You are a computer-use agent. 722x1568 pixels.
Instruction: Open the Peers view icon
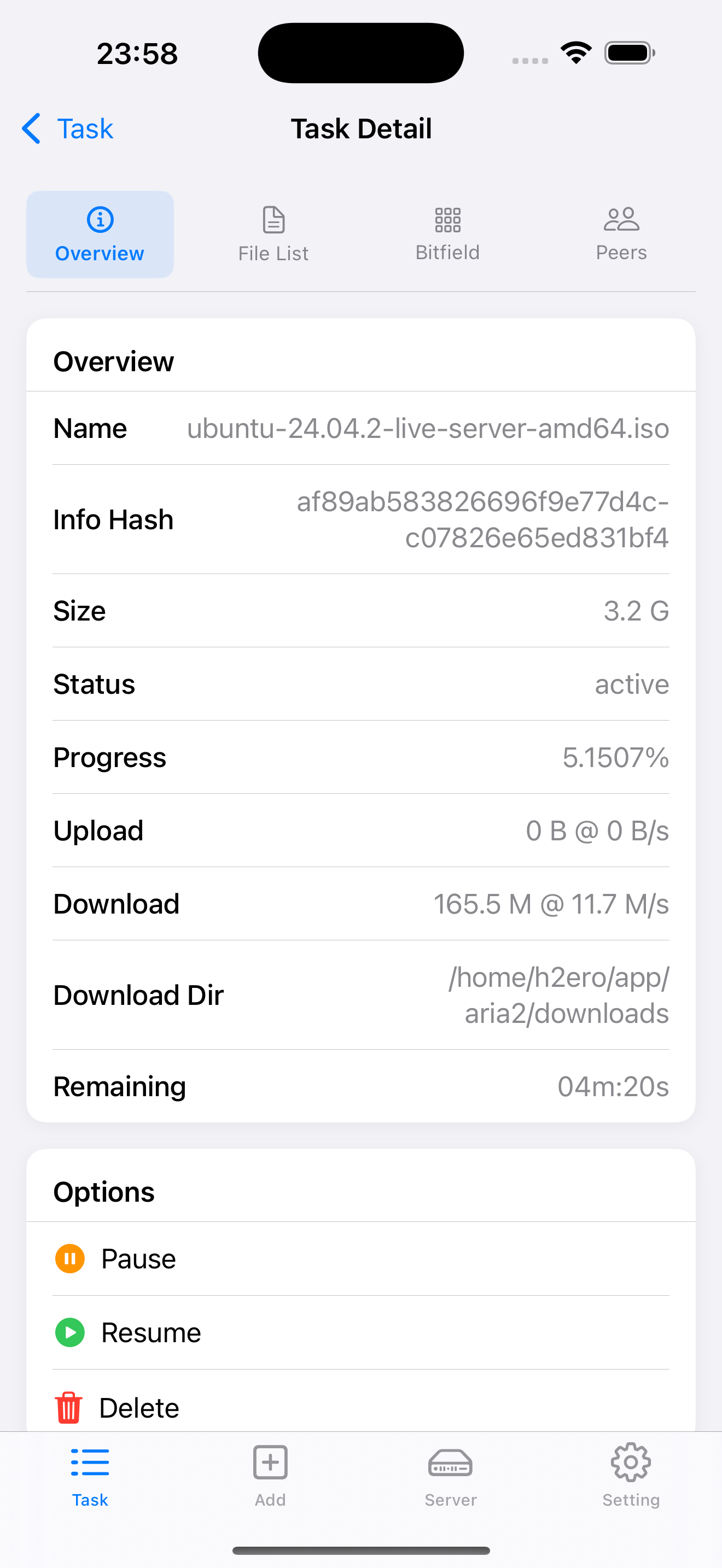pyautogui.click(x=621, y=220)
